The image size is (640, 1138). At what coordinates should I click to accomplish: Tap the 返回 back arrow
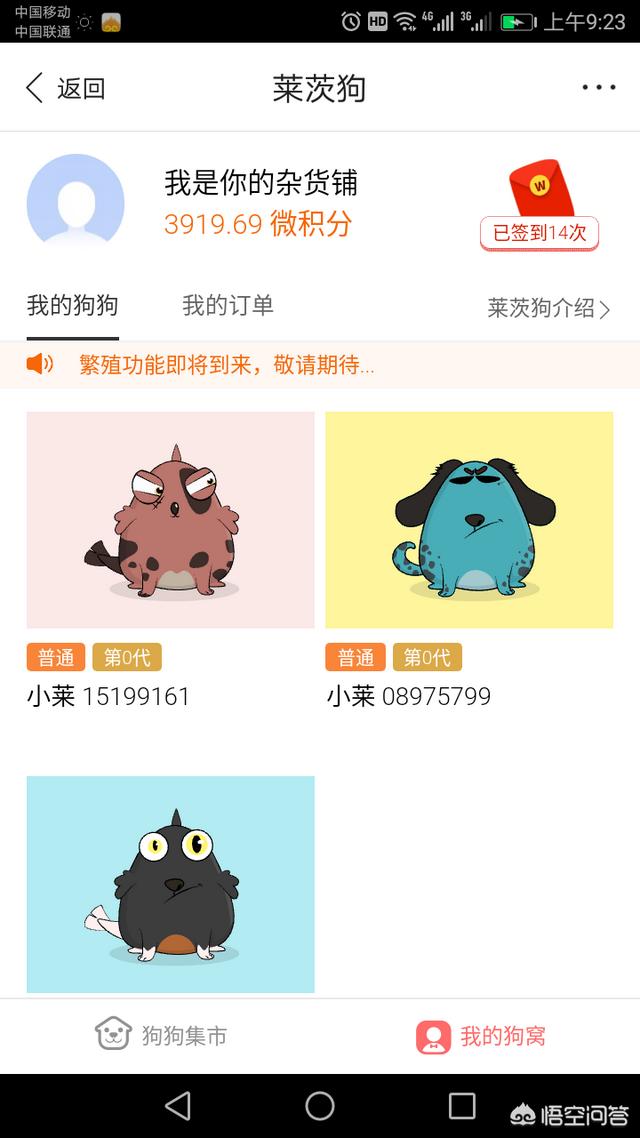click(x=64, y=88)
